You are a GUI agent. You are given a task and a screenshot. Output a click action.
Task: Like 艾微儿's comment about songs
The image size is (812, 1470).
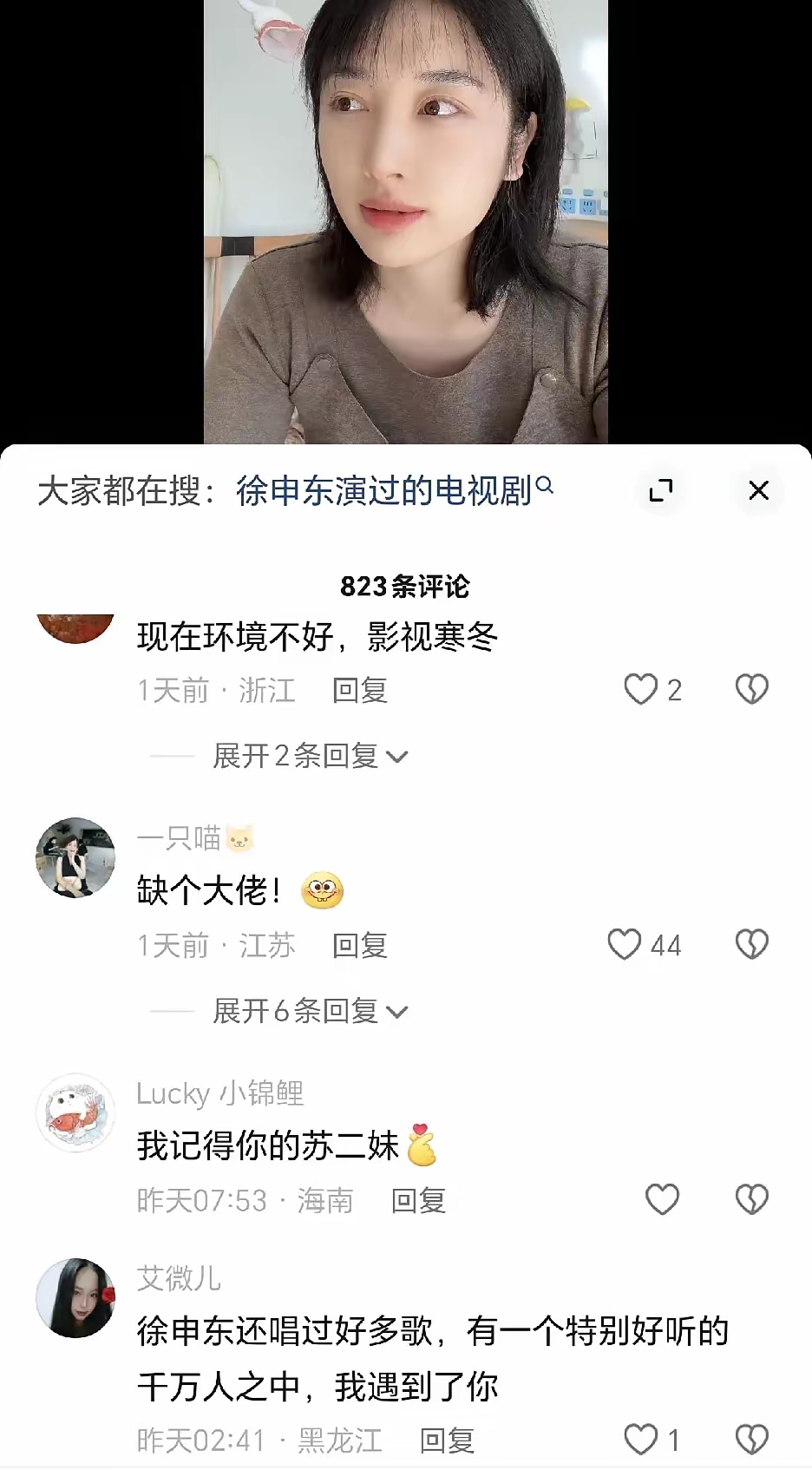[642, 1440]
